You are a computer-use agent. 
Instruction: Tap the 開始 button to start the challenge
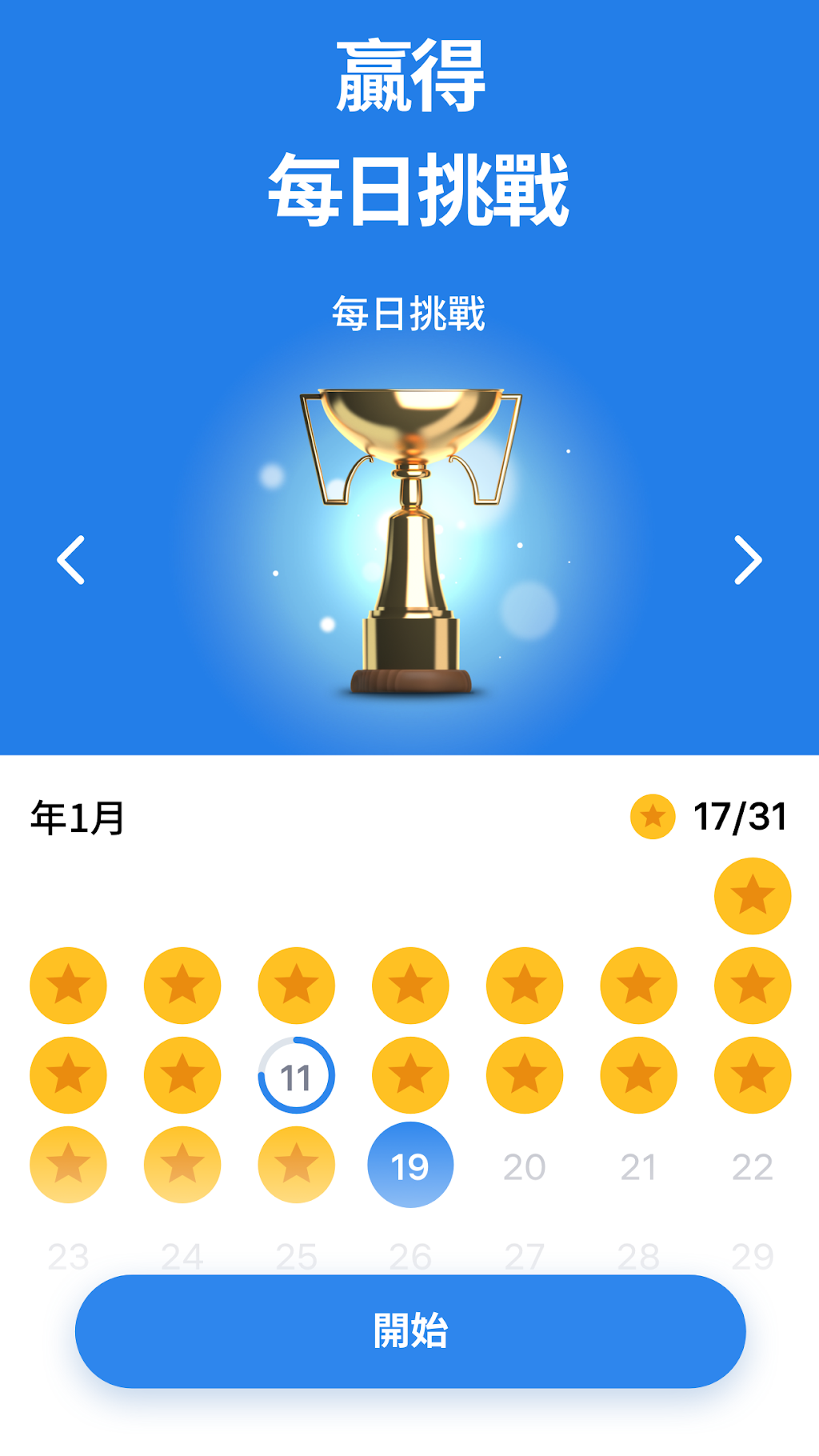point(410,1331)
